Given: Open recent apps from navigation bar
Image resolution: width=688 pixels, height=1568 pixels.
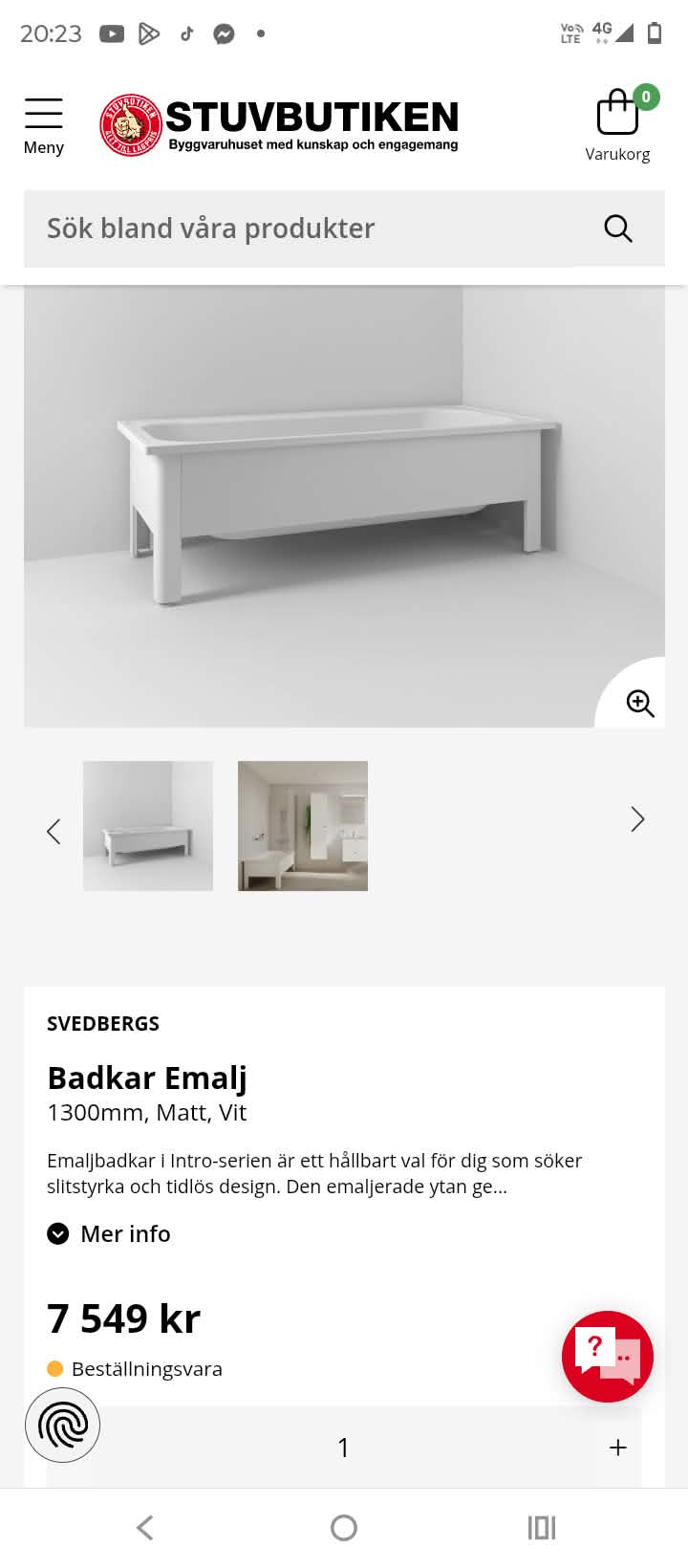Looking at the screenshot, I should point(542,1528).
